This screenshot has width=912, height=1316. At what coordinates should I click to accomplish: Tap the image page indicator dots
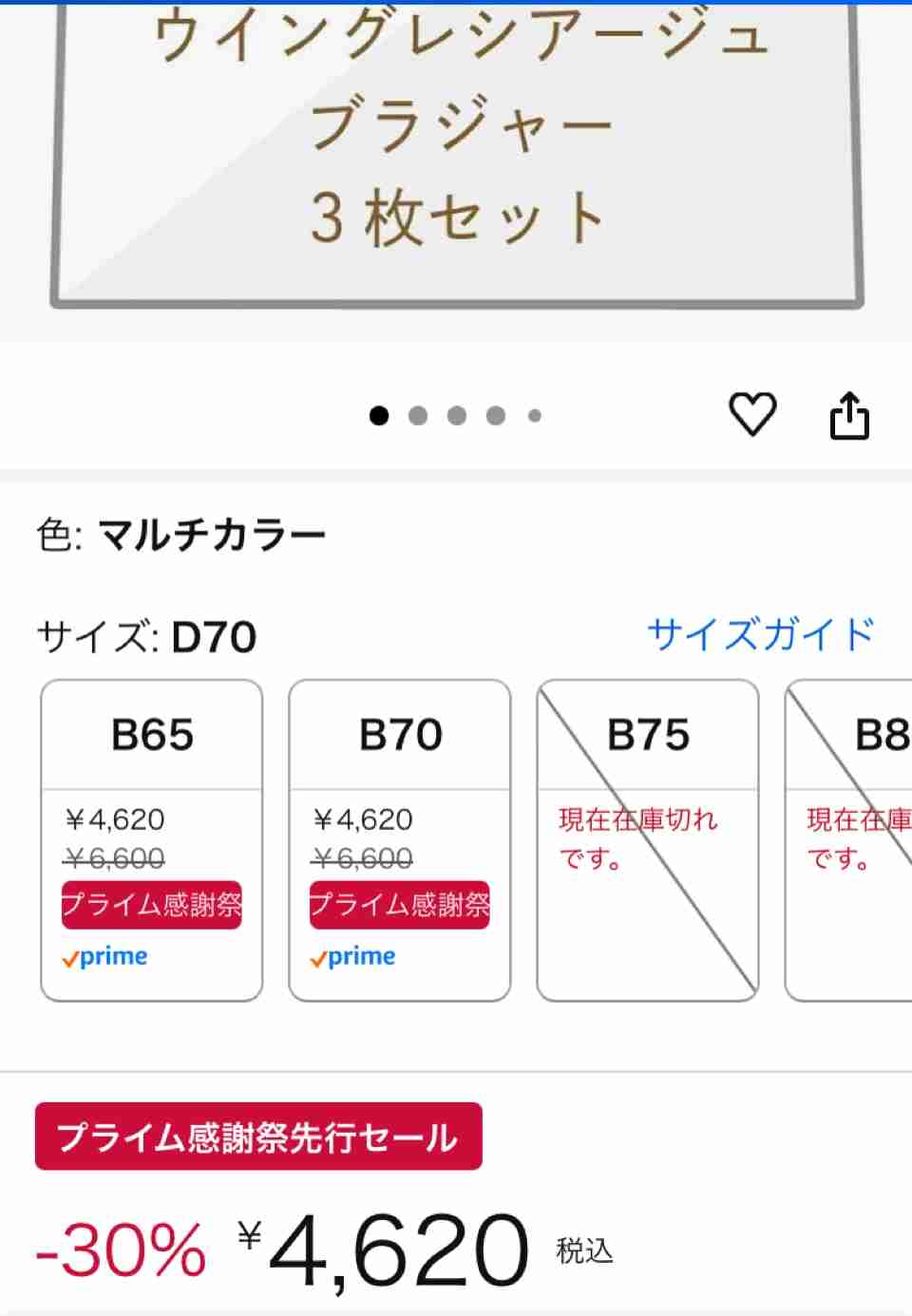(x=456, y=416)
